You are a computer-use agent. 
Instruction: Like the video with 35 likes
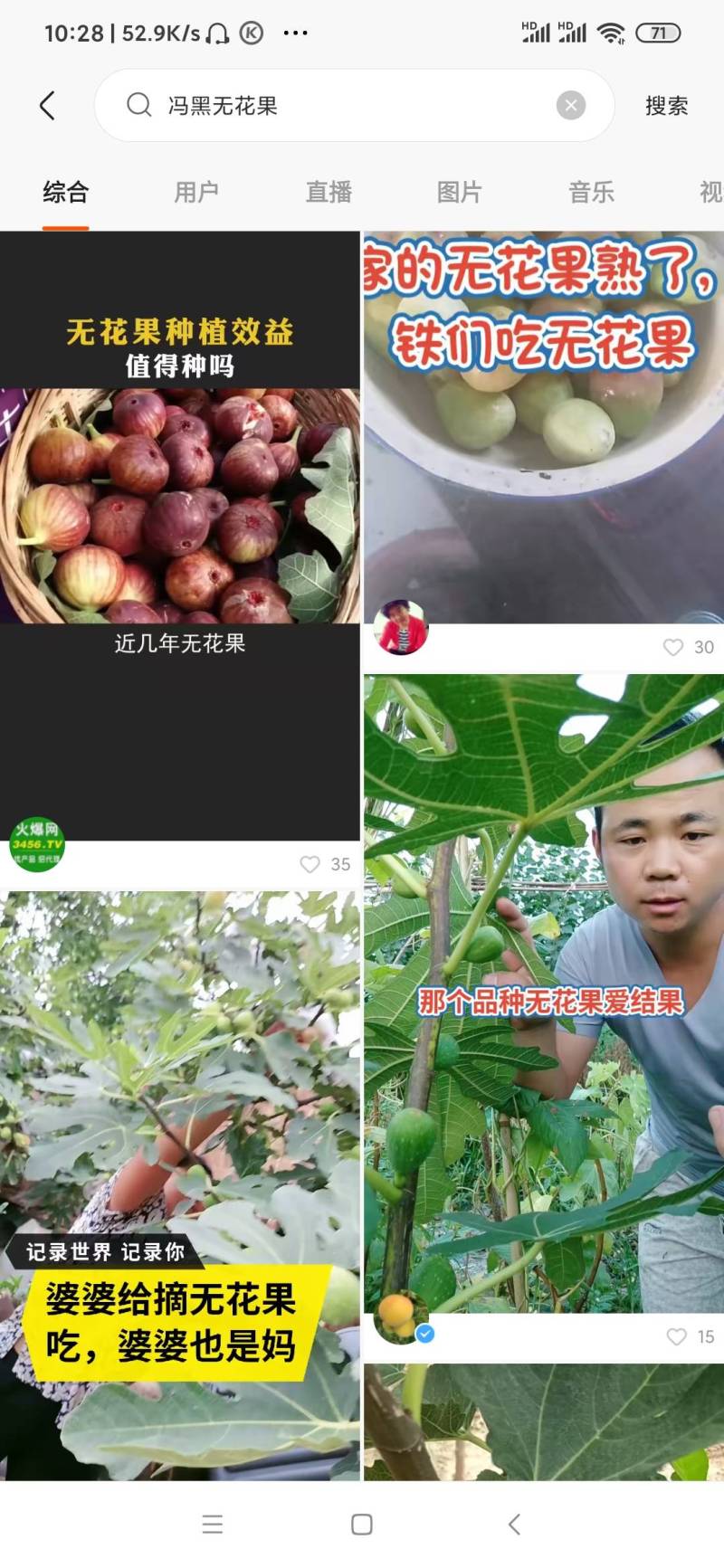310,864
